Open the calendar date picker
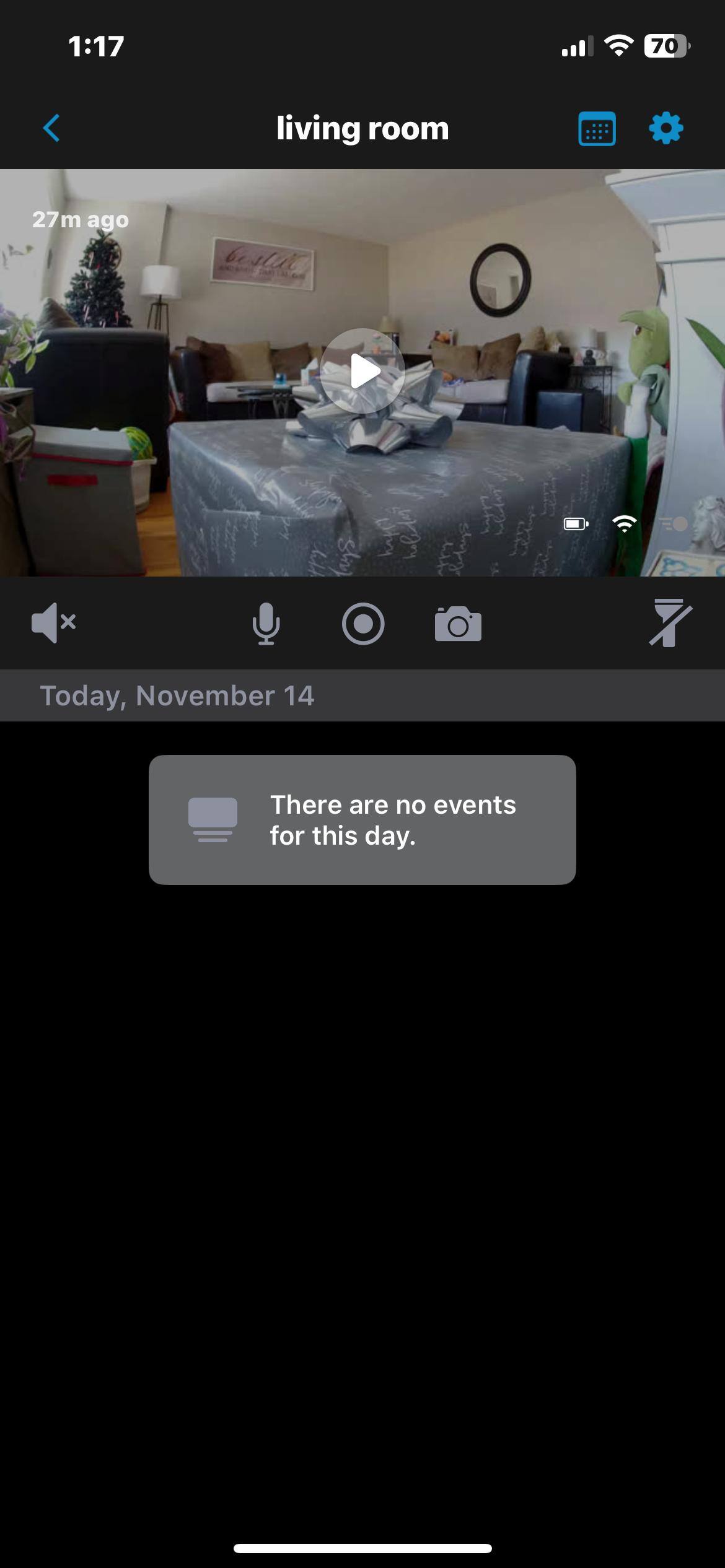The image size is (725, 1568). 595,128
